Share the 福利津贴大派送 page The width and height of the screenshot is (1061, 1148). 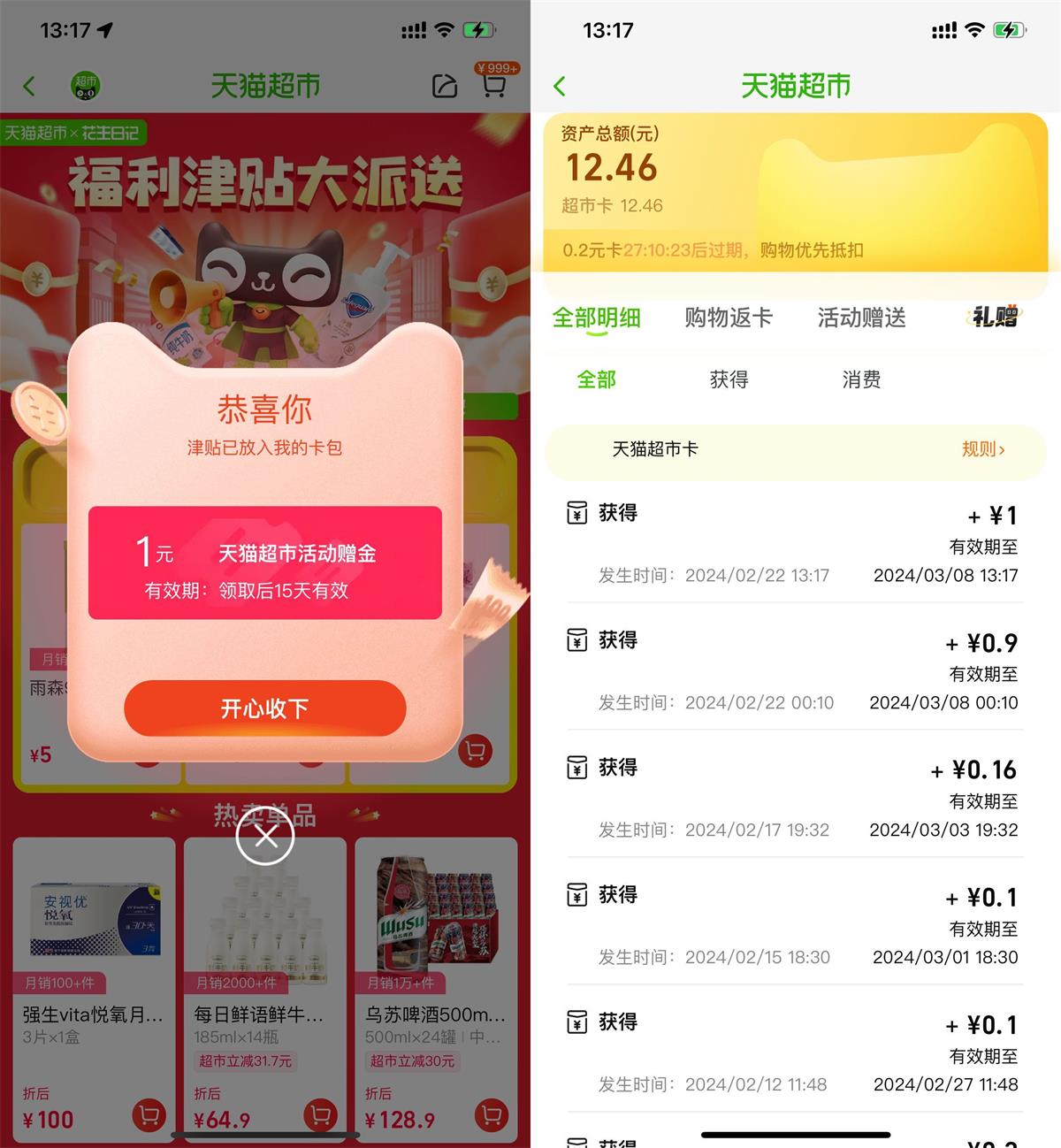pos(445,86)
